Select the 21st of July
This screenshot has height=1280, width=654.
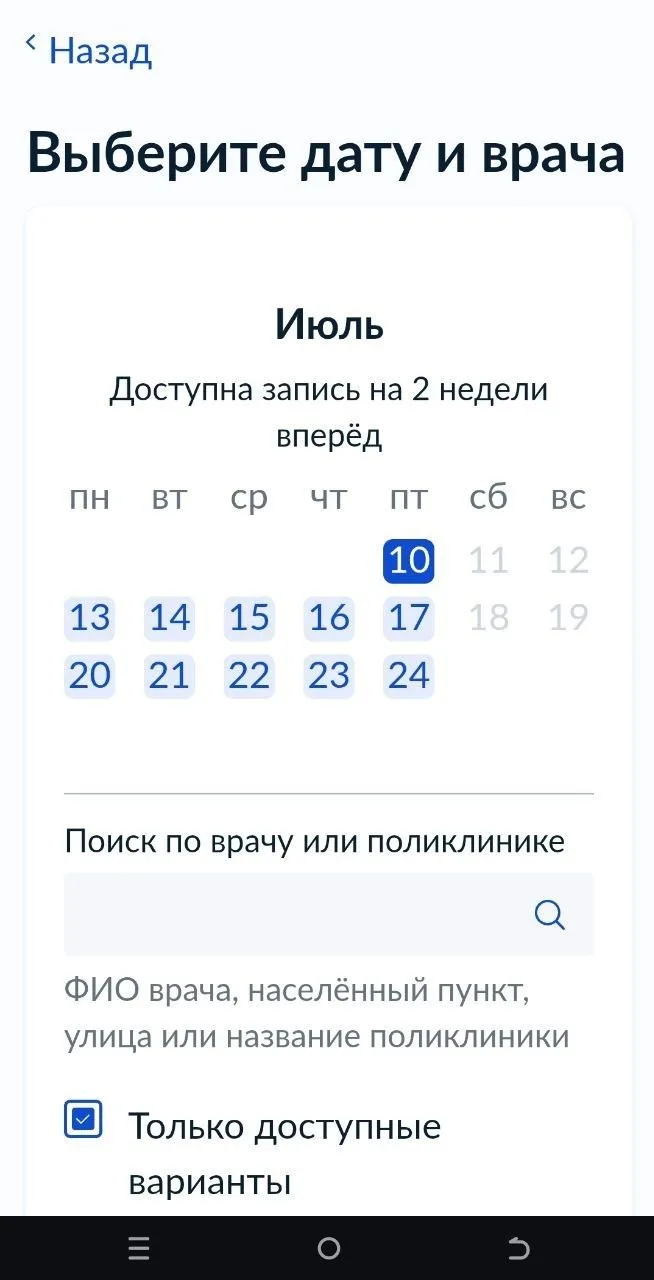point(169,676)
